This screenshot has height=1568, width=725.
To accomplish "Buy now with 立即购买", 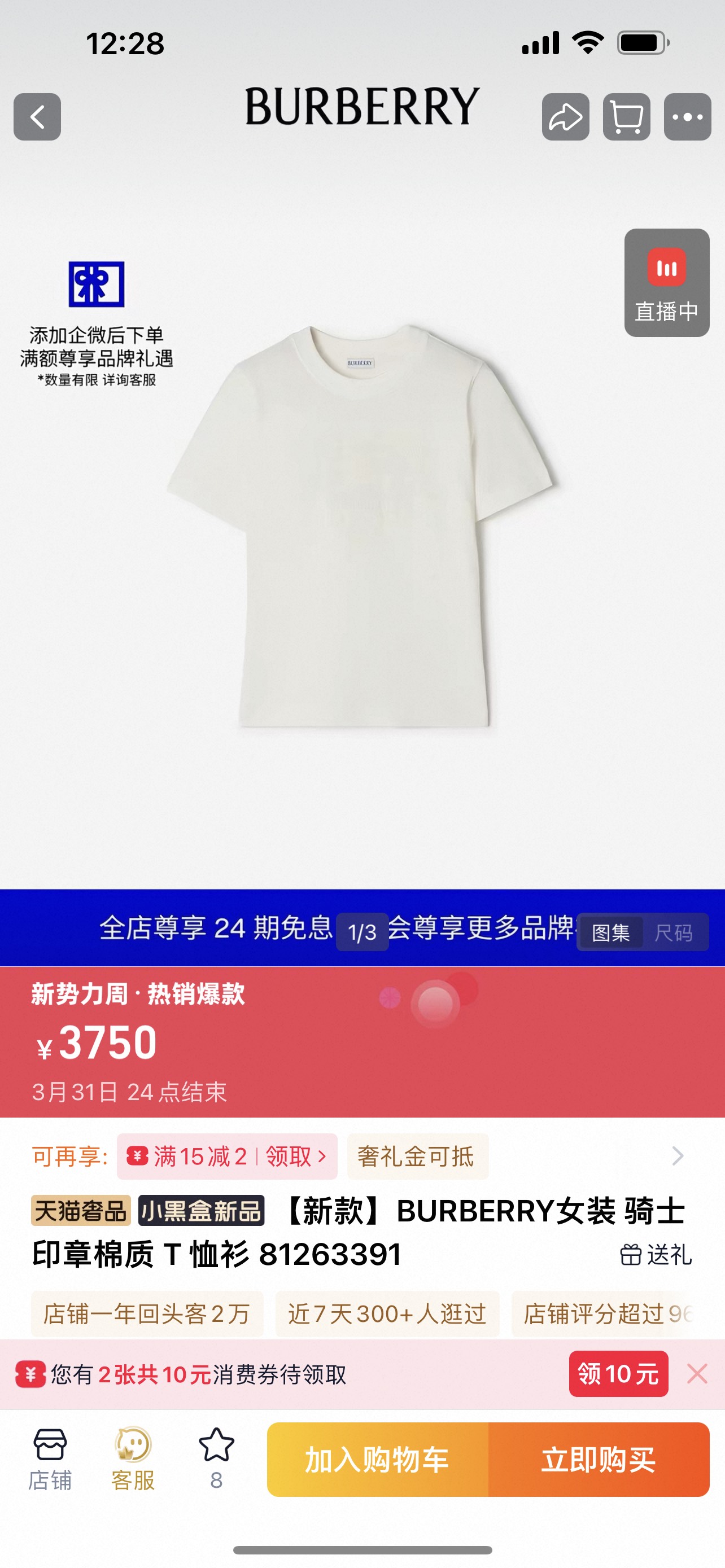I will pos(599,1460).
